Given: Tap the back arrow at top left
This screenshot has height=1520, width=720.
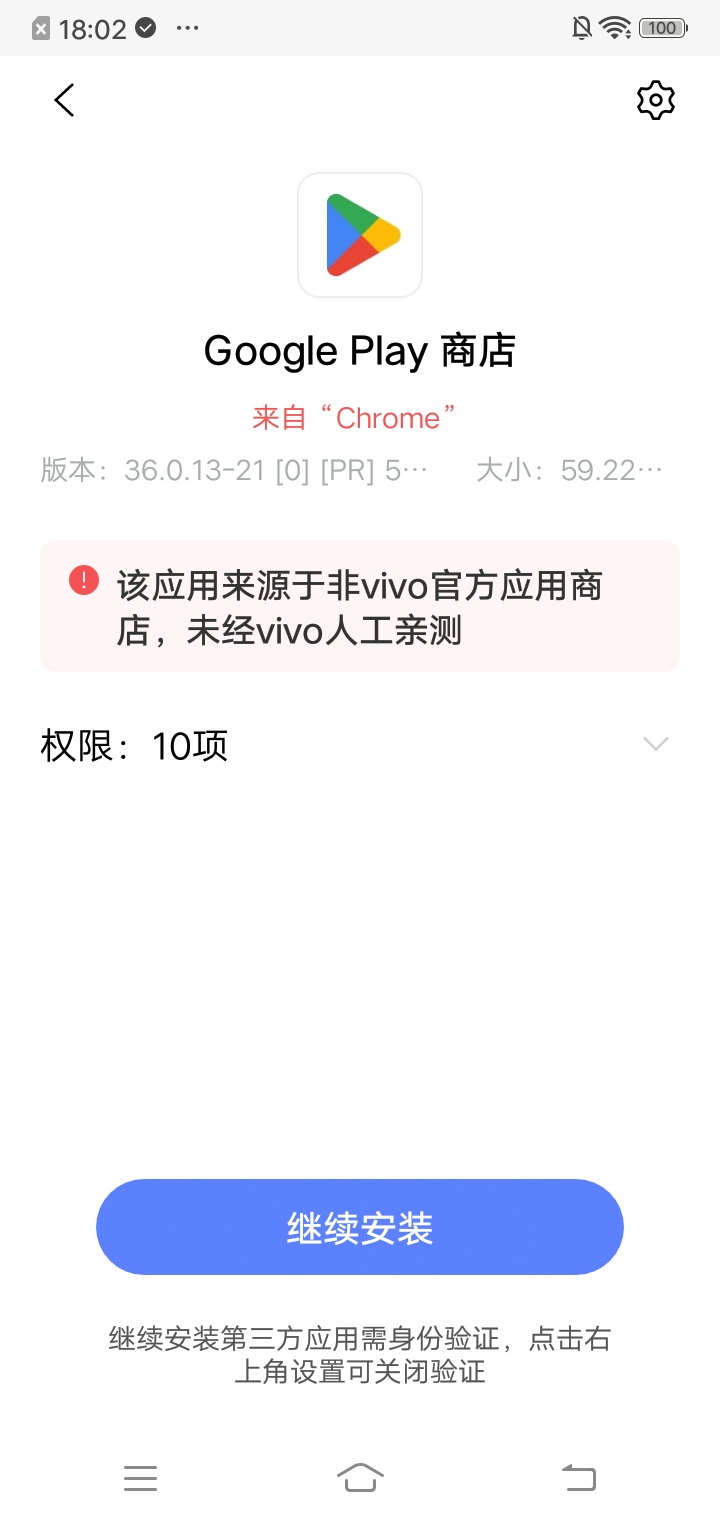Looking at the screenshot, I should pos(64,100).
